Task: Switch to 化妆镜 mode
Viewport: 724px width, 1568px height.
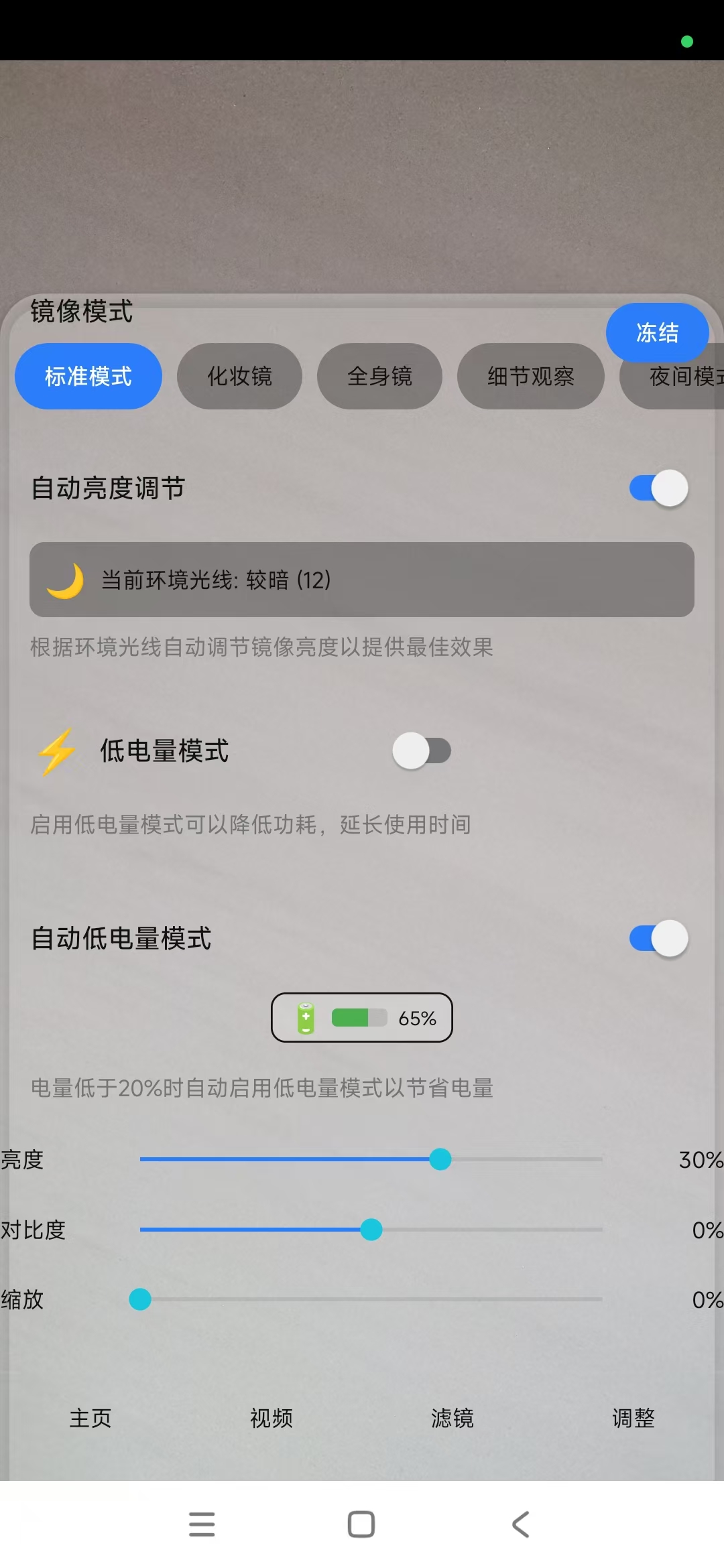Action: click(239, 377)
